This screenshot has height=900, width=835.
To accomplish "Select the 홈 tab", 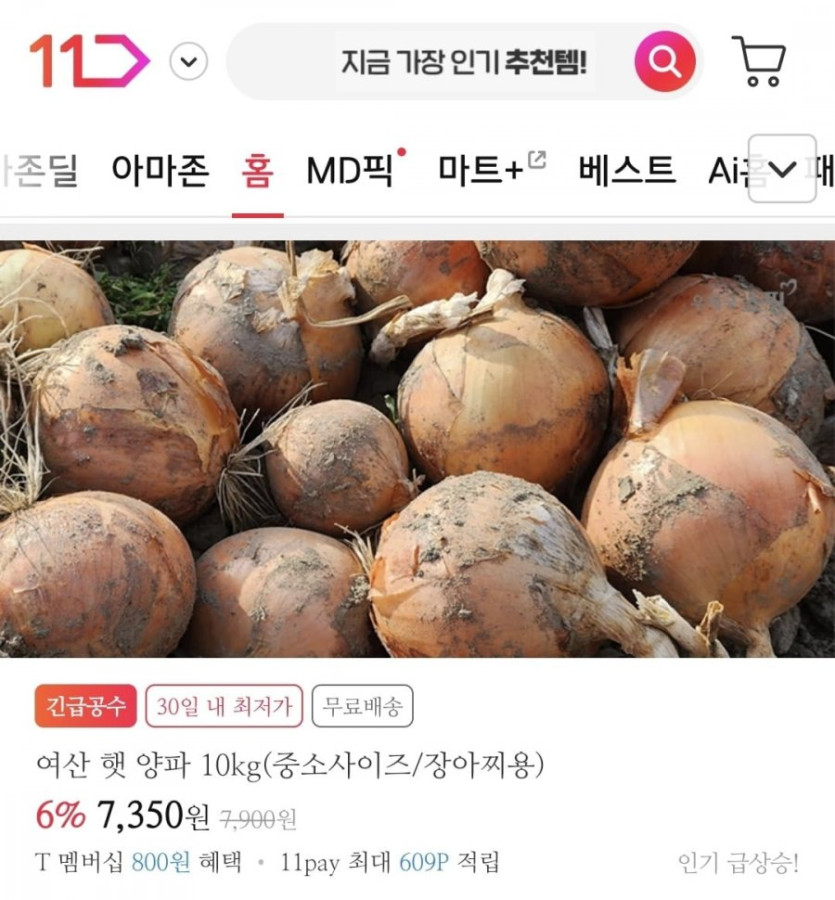I will [x=257, y=171].
